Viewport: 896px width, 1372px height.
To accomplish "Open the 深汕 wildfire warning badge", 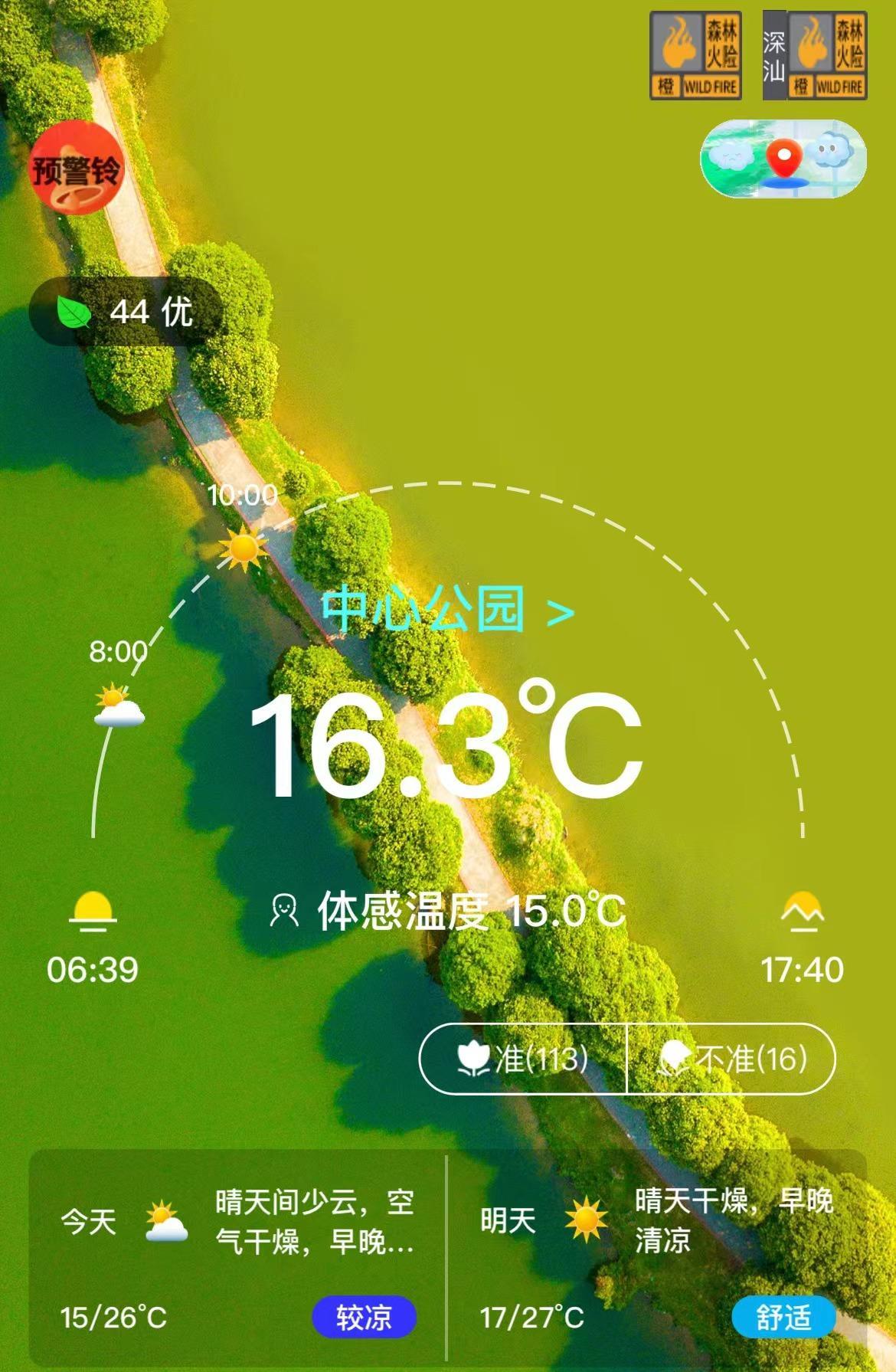I will pos(815,56).
